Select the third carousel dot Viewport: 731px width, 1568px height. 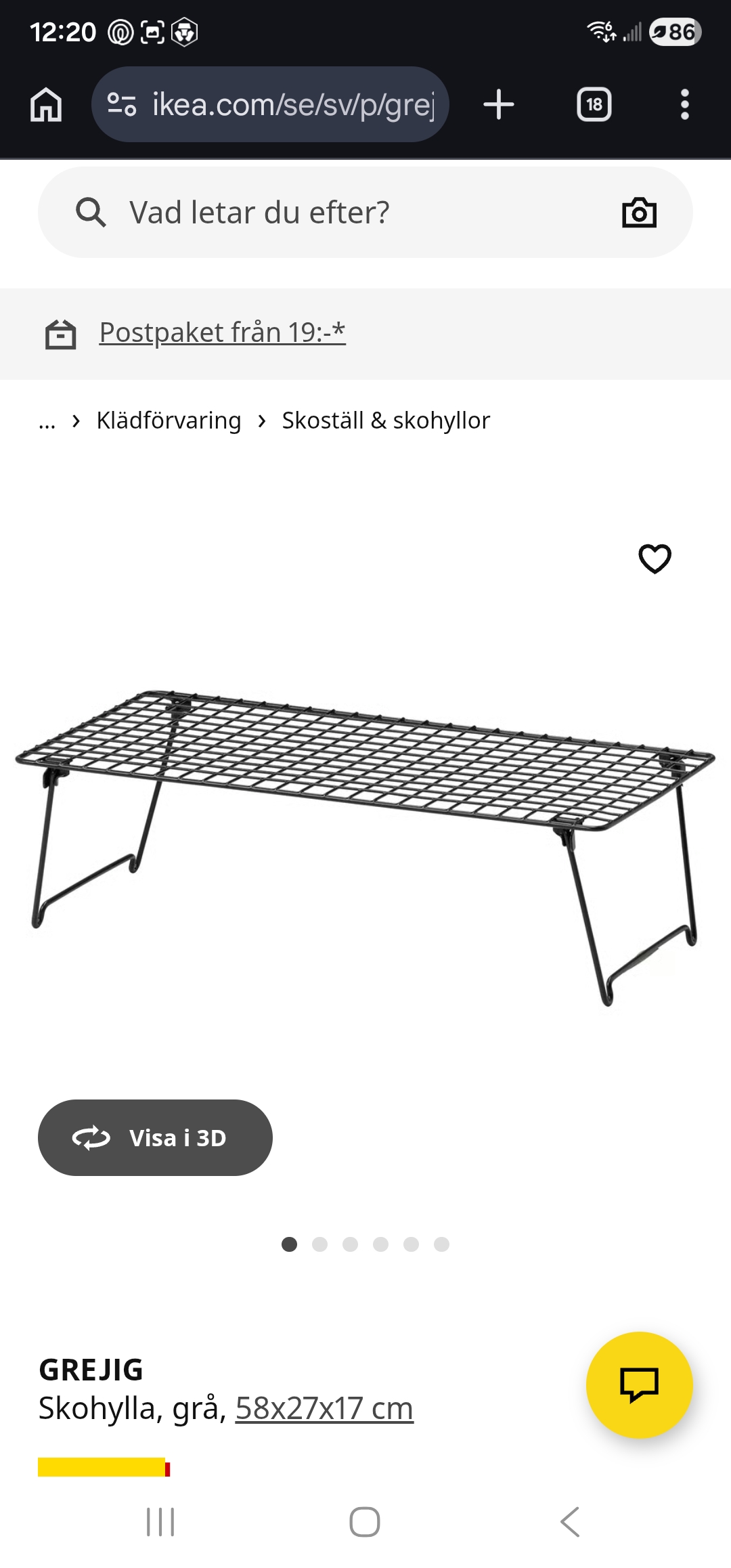350,1244
